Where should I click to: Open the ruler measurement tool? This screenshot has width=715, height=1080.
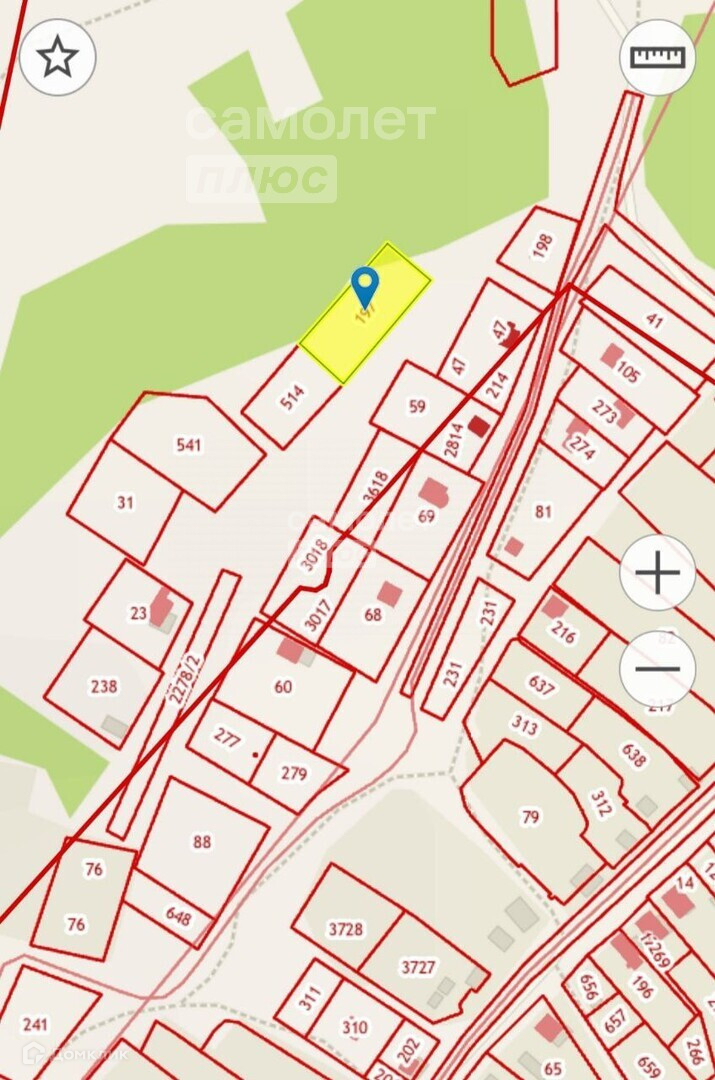tap(657, 57)
